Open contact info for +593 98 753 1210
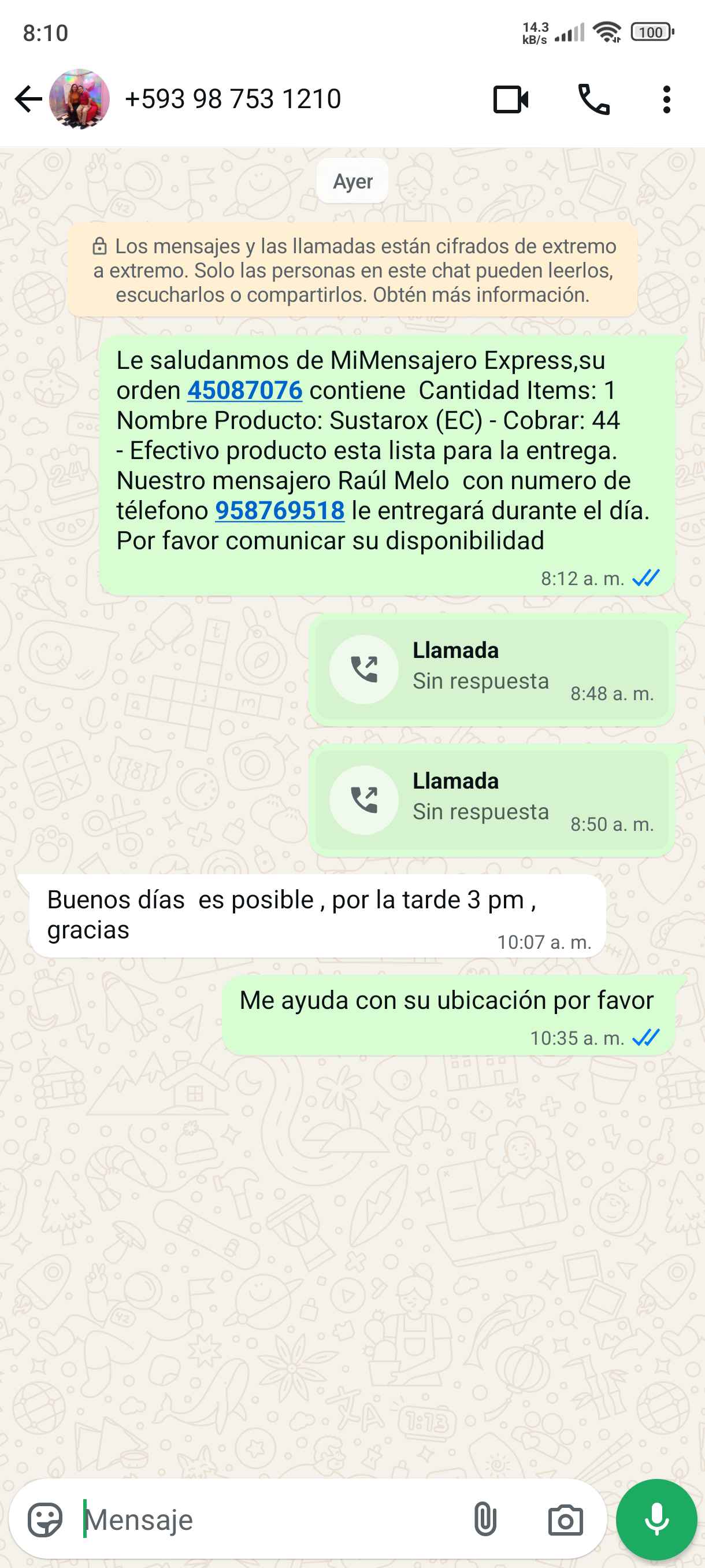 [x=232, y=99]
